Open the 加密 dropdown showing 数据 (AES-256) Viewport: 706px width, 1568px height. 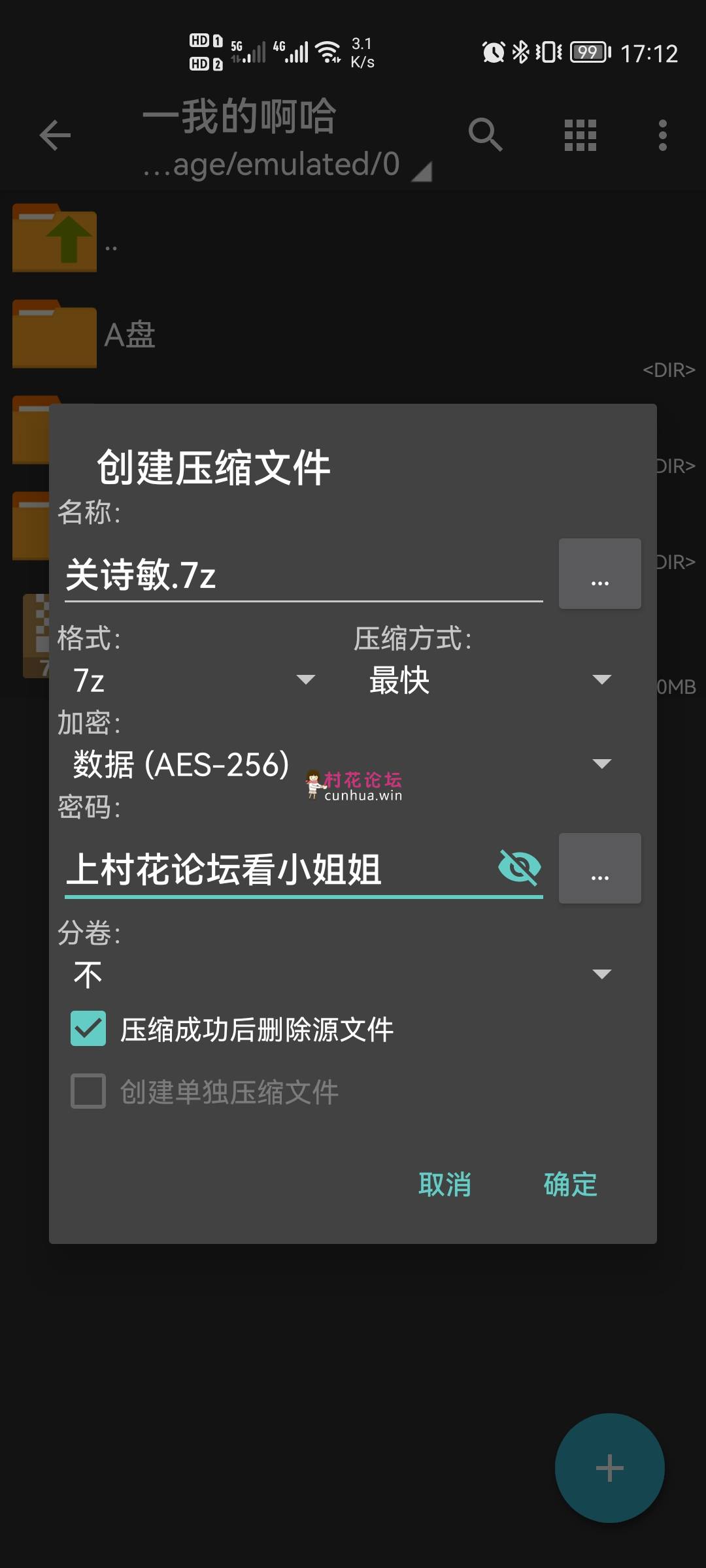pos(342,764)
